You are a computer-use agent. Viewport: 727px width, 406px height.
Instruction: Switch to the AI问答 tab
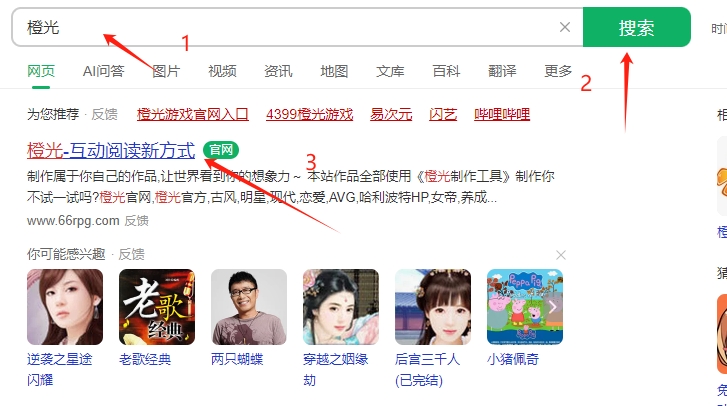[x=103, y=71]
